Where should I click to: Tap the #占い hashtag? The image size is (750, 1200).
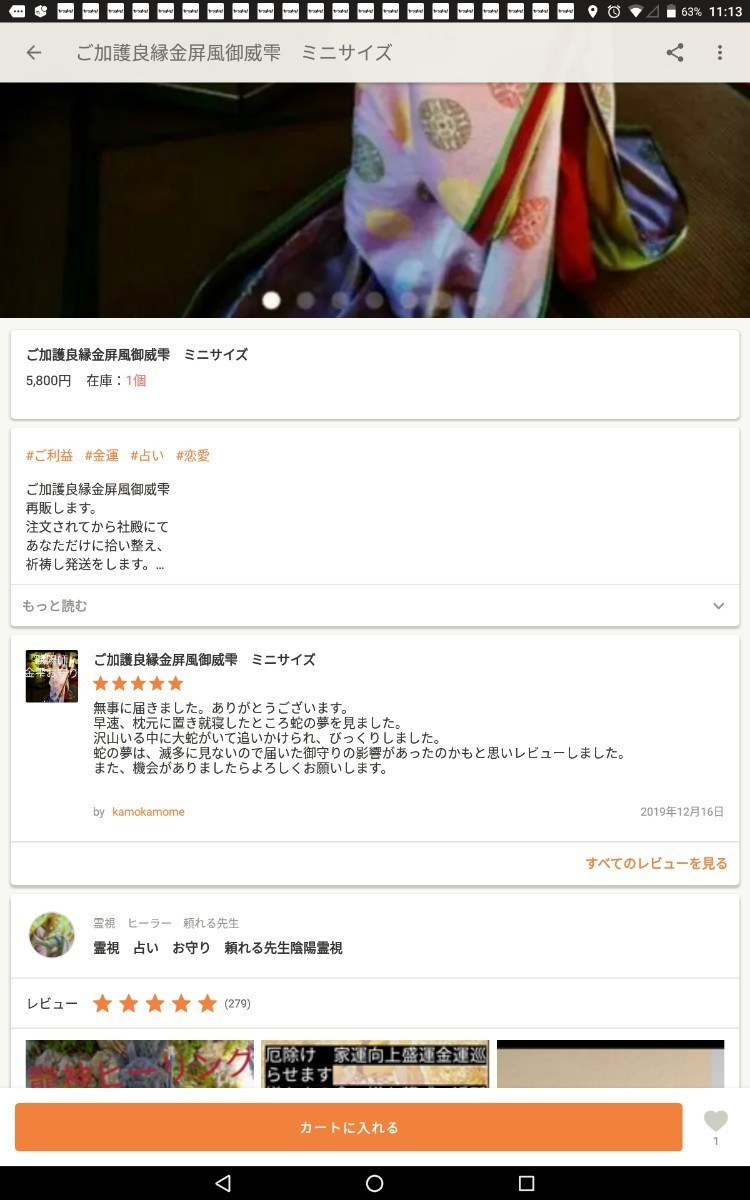click(x=148, y=455)
